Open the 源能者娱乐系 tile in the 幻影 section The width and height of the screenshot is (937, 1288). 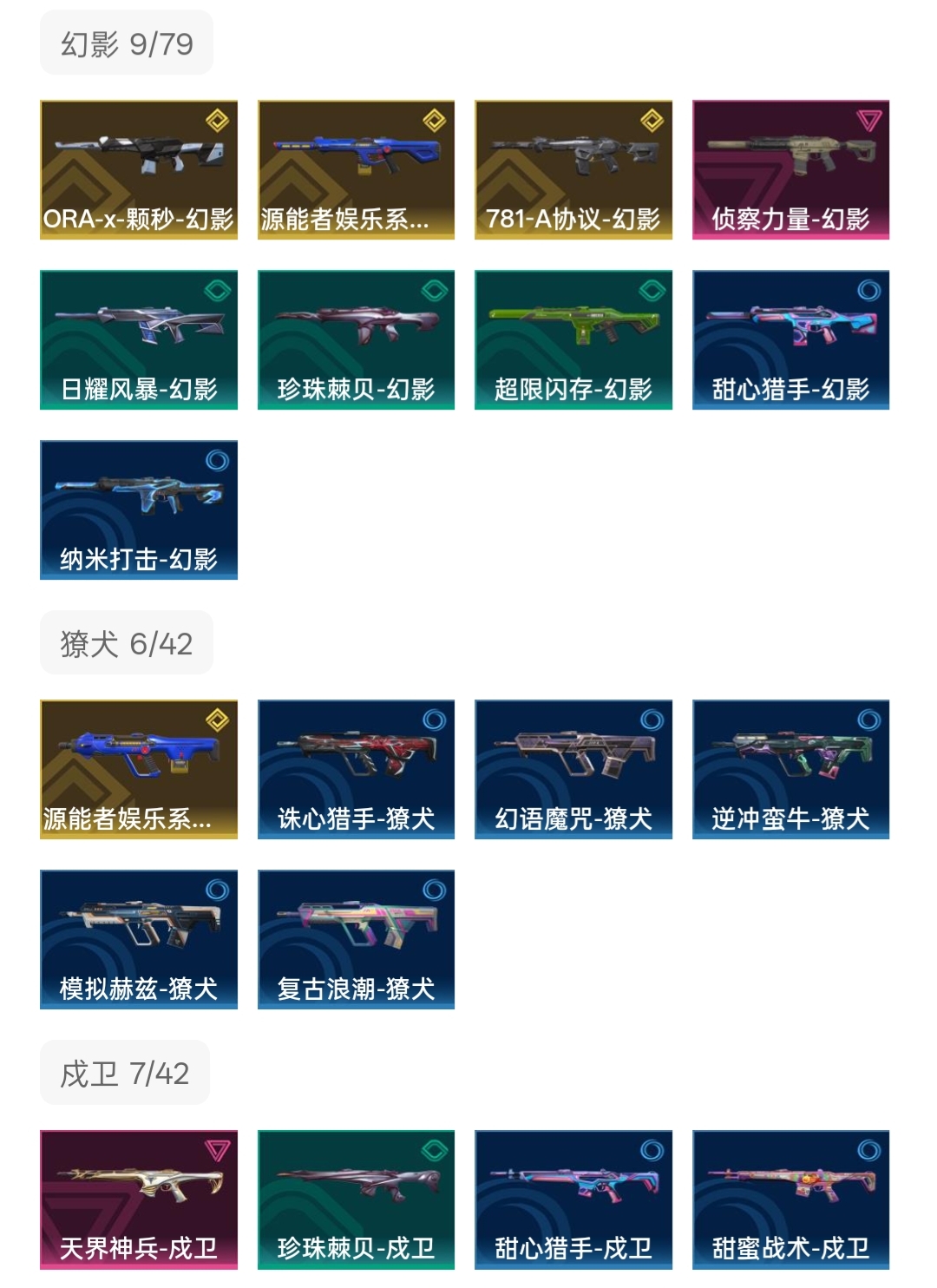tap(356, 169)
